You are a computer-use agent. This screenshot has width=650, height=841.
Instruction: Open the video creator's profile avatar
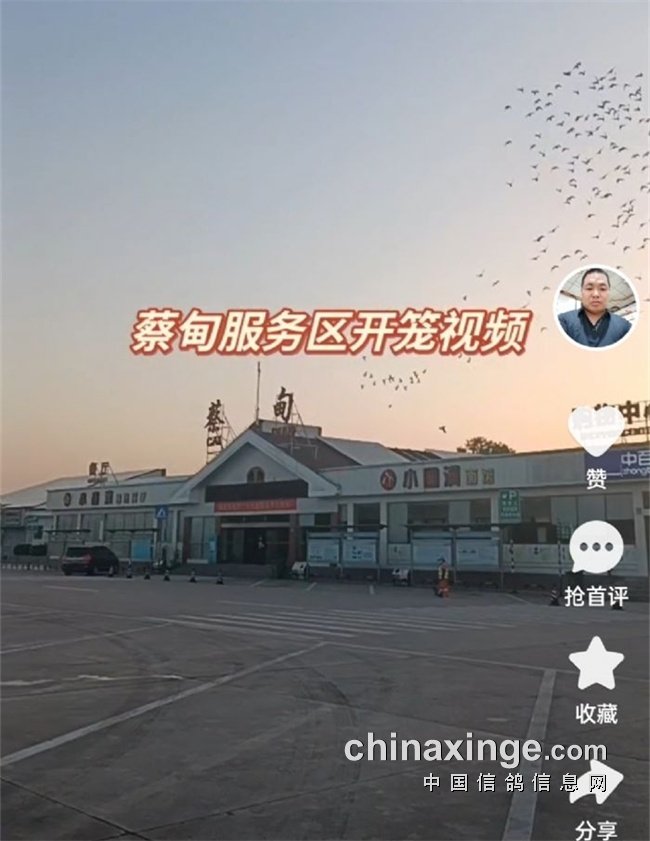tap(596, 308)
